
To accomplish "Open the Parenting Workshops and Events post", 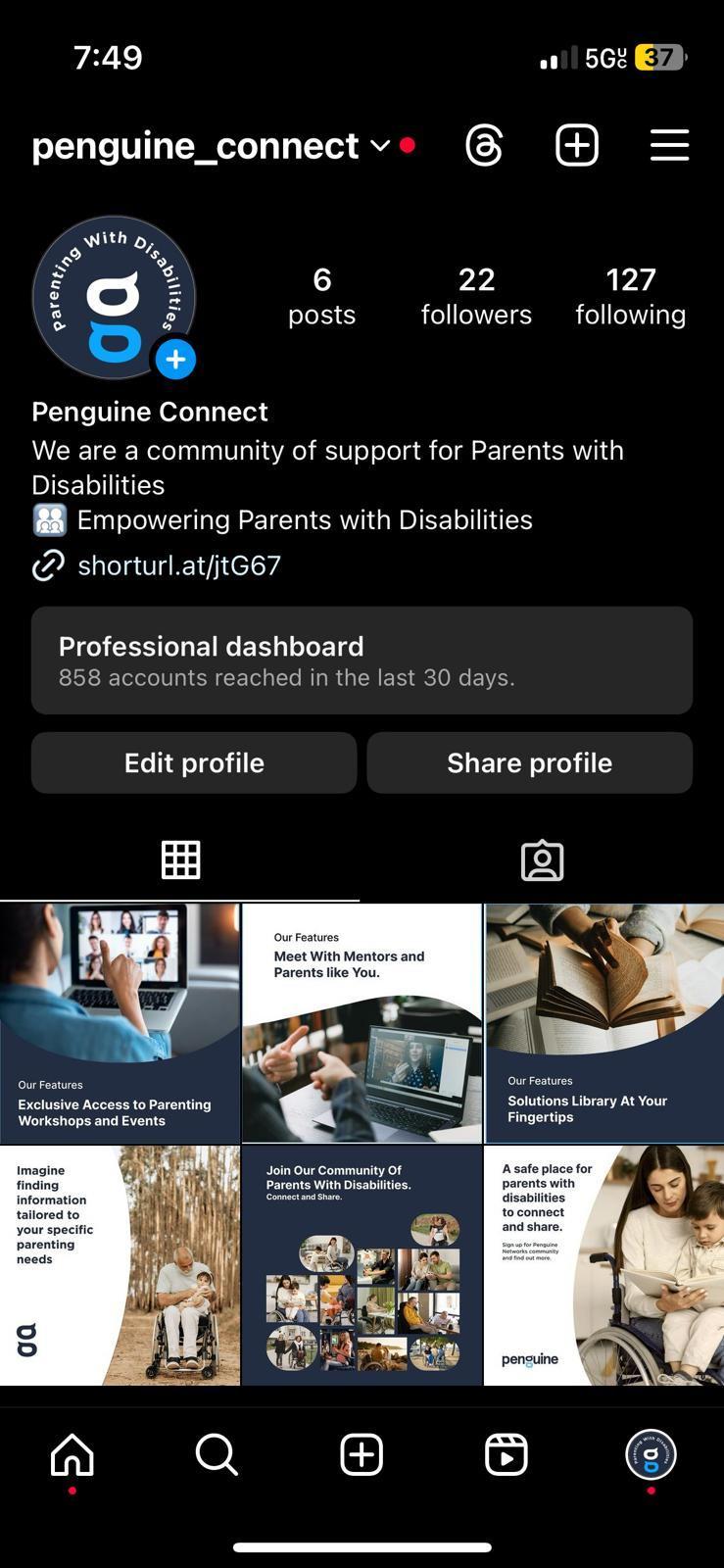I will (120, 1023).
